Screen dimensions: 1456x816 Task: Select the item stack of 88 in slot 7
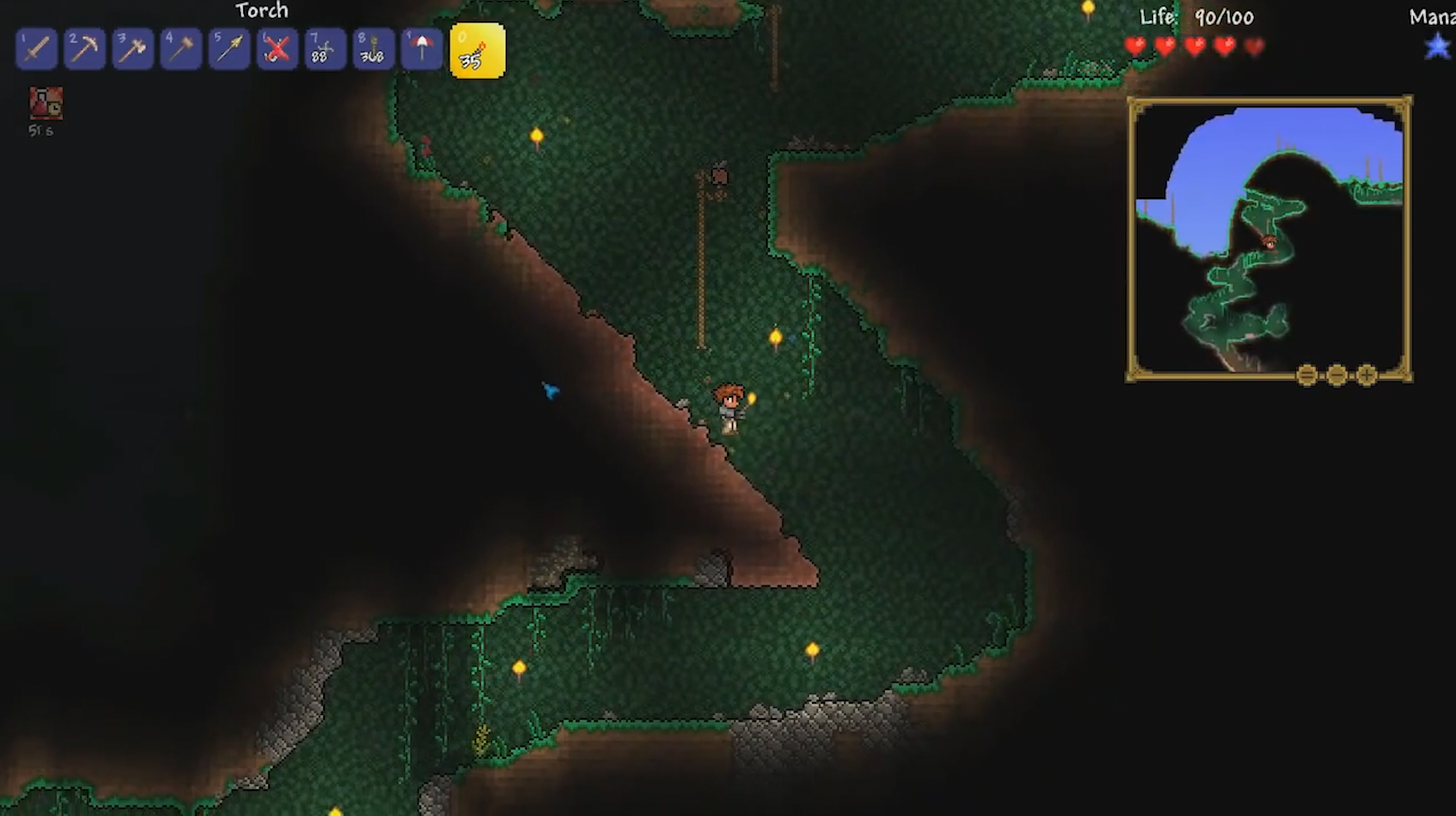(x=325, y=50)
